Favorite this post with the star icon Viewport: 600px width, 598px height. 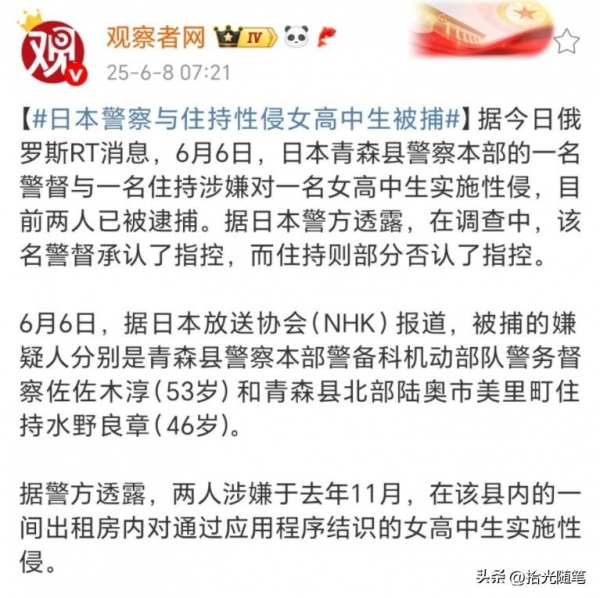(567, 41)
